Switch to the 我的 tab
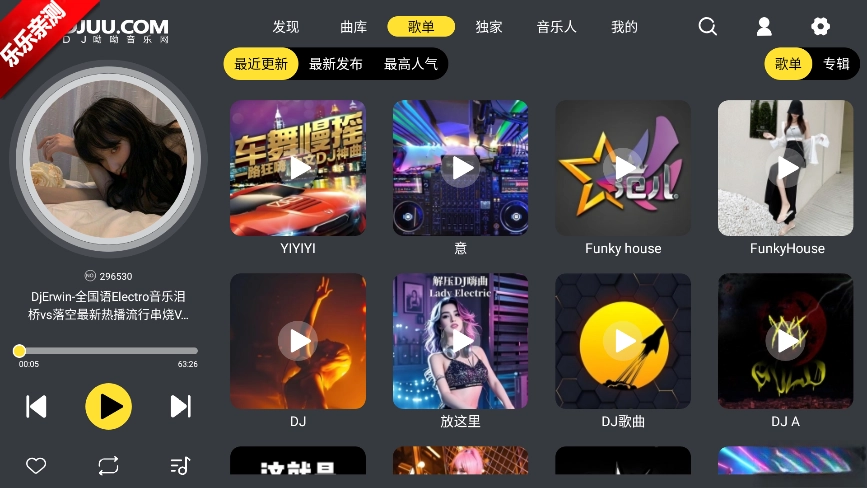 [x=624, y=27]
